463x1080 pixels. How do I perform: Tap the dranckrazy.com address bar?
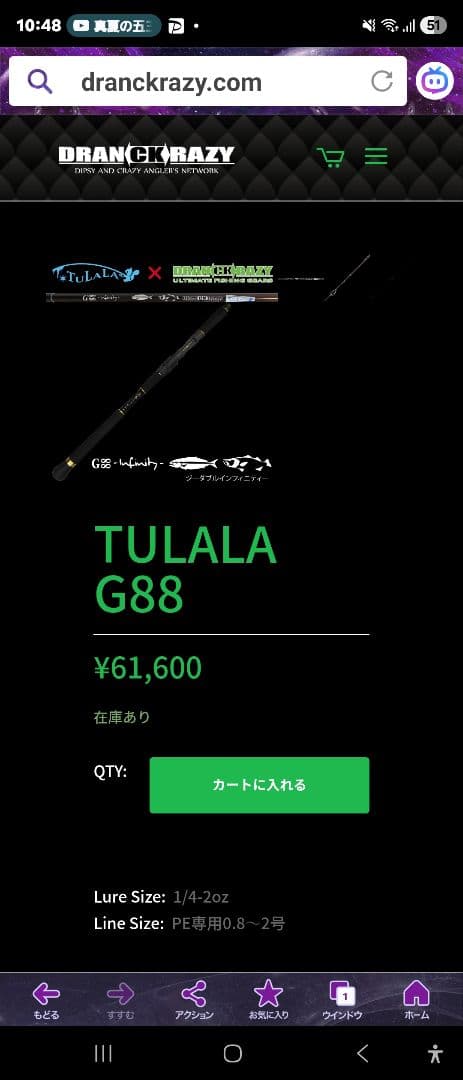pyautogui.click(x=207, y=82)
